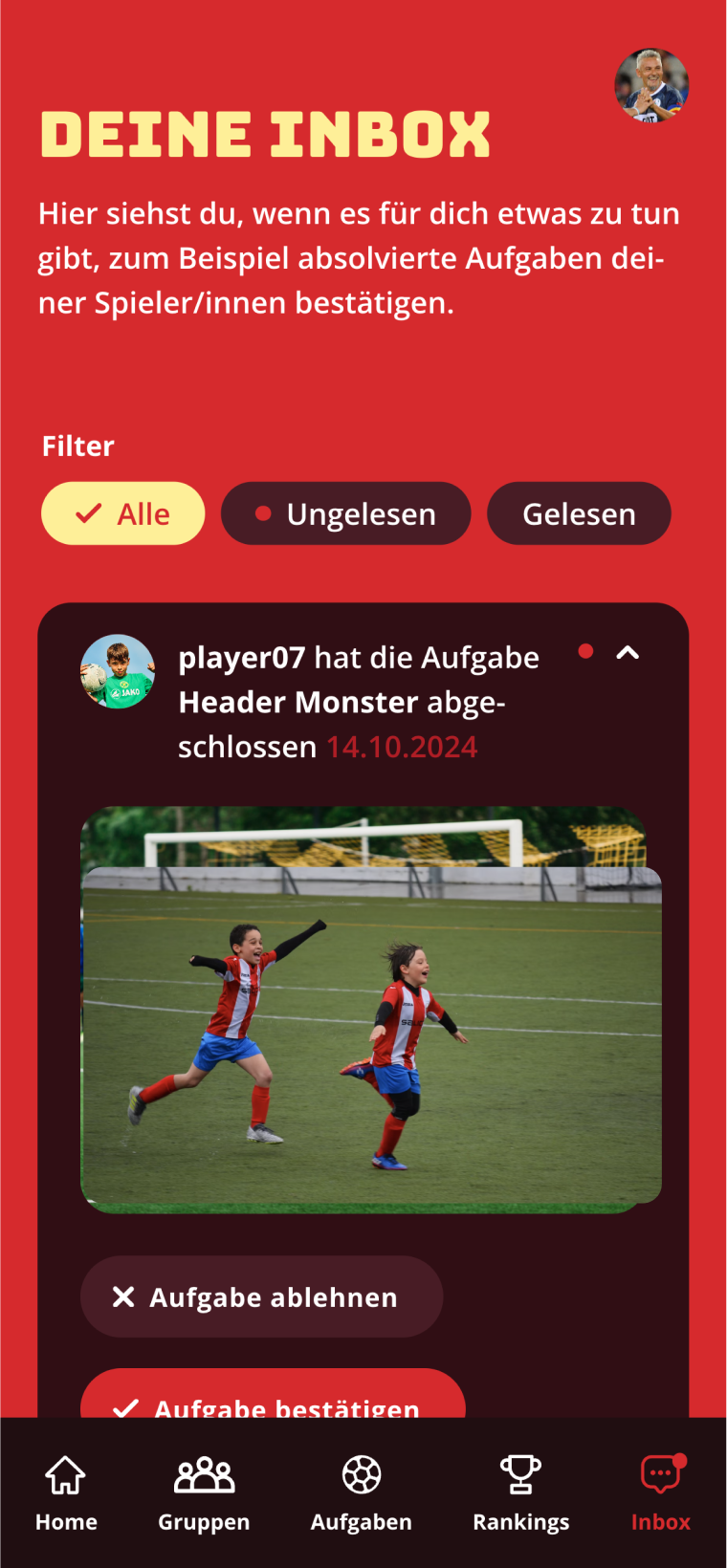The width and height of the screenshot is (727, 1568).
Task: Tap Aufgabe ablehnen to reject the task
Action: [261, 1296]
